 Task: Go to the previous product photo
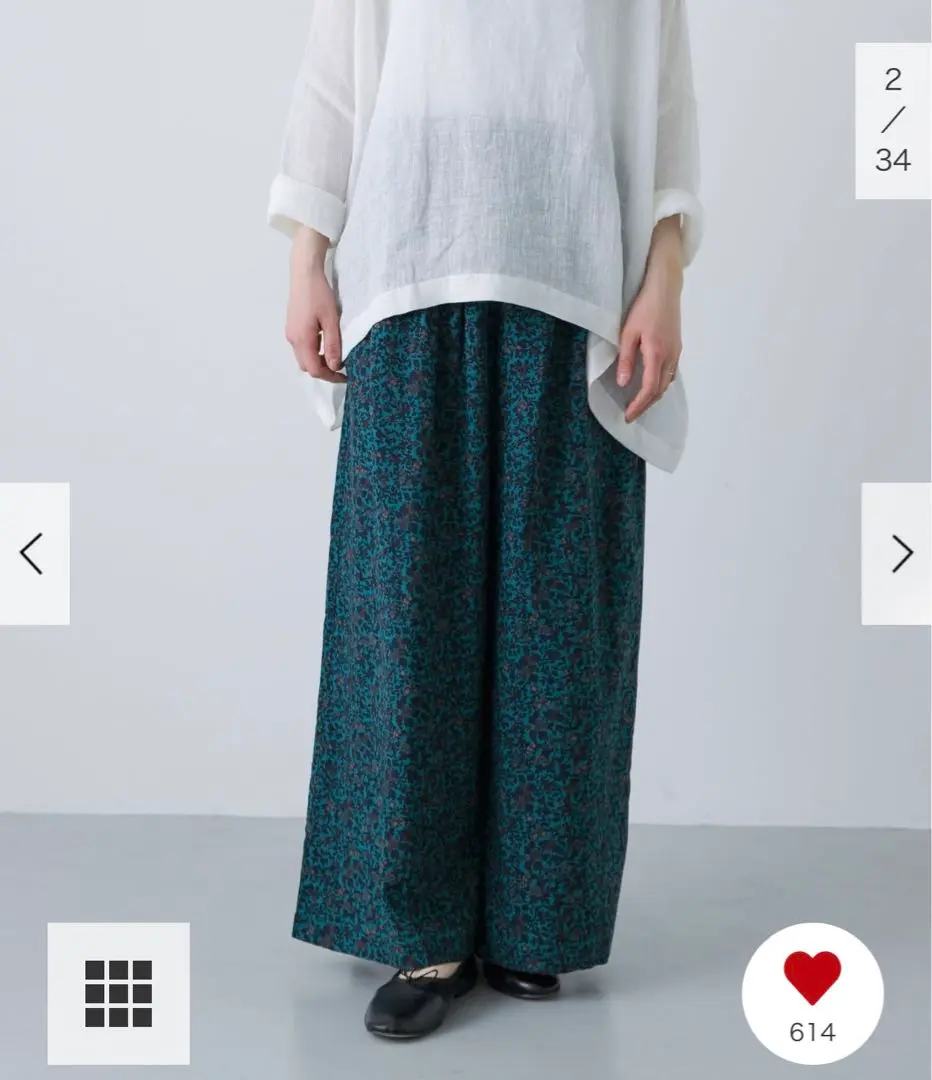click(x=33, y=554)
